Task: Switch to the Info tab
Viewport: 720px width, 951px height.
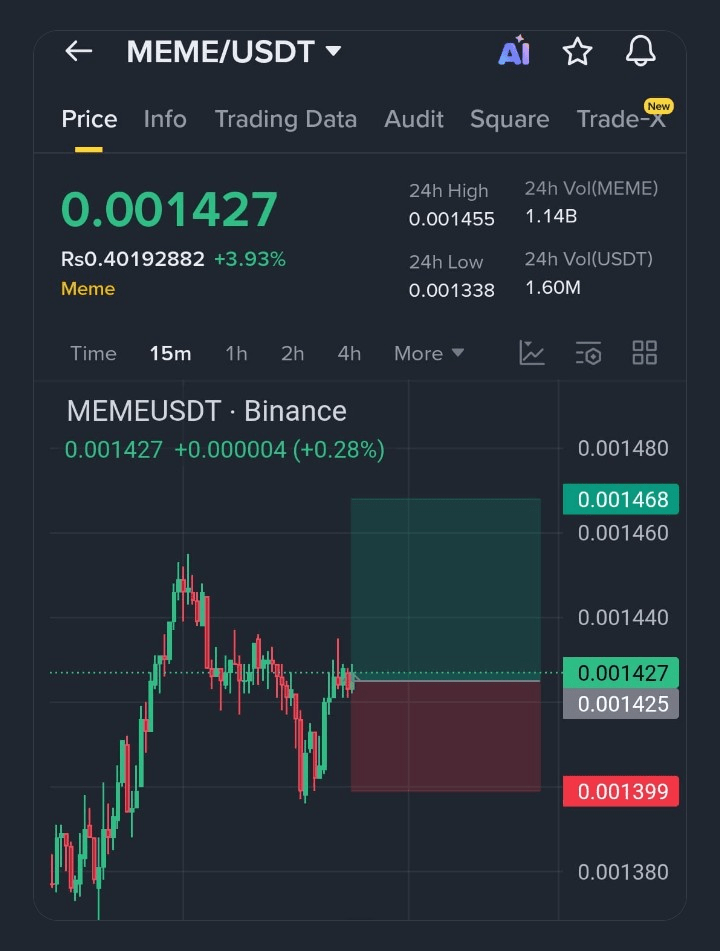Action: point(165,119)
